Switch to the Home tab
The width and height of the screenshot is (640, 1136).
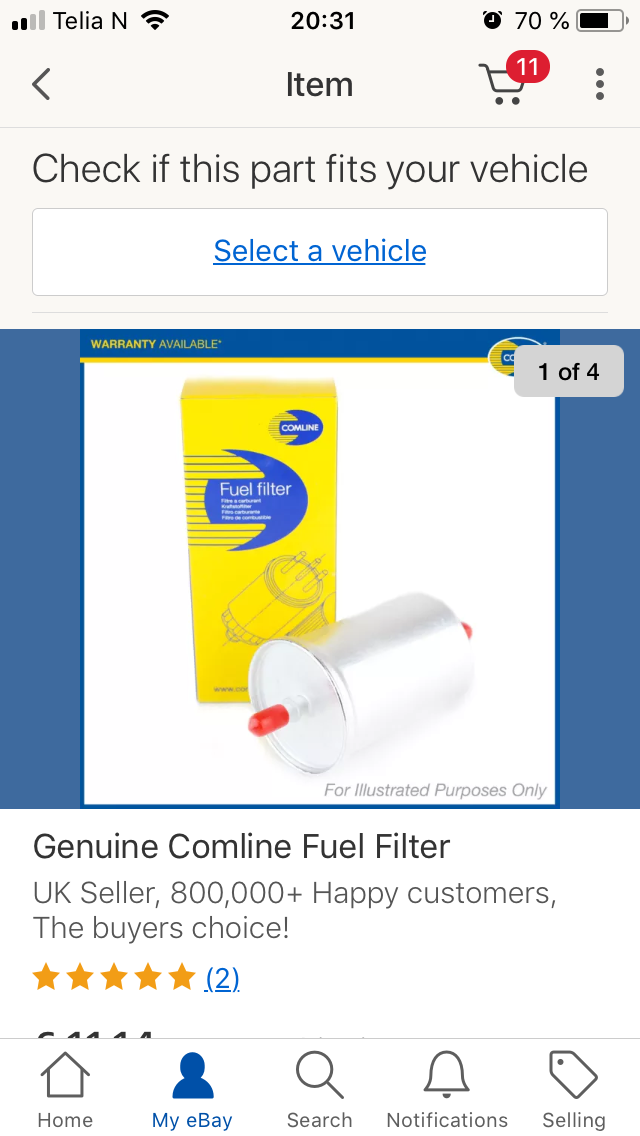coord(65,1092)
